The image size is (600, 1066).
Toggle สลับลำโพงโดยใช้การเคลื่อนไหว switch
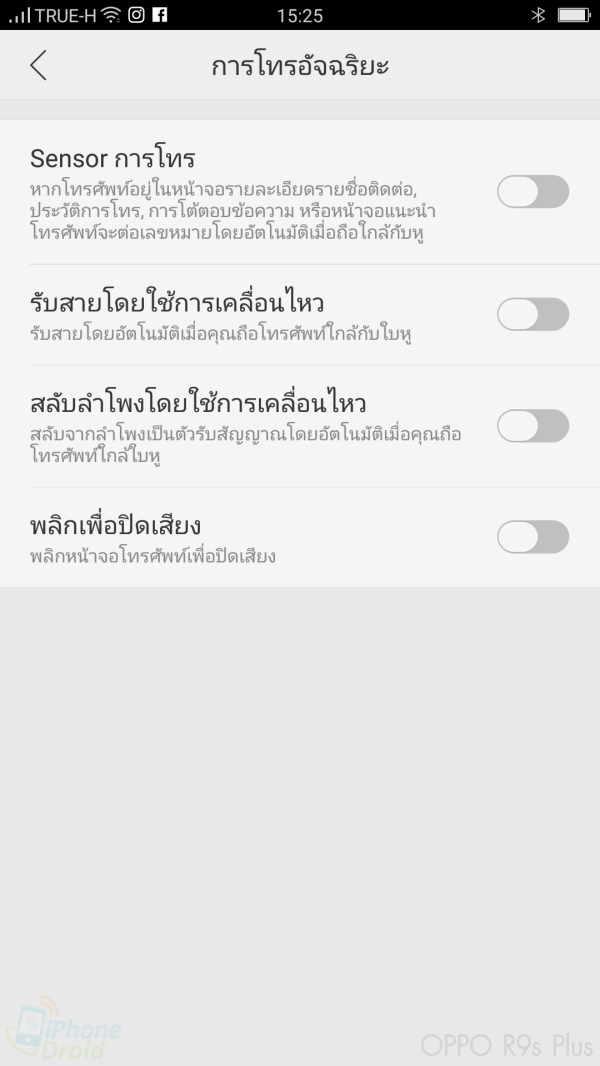click(533, 426)
